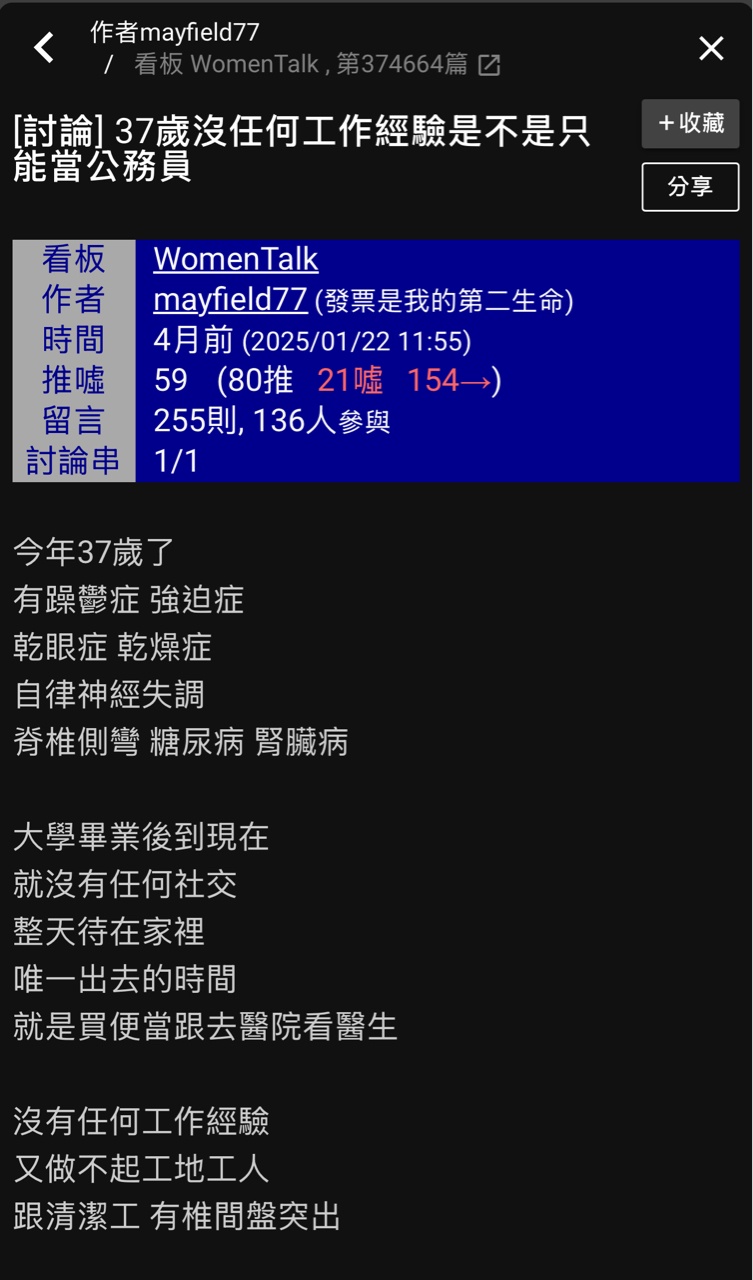753x1280 pixels.
Task: Go back using the left arrow
Action: pos(44,48)
